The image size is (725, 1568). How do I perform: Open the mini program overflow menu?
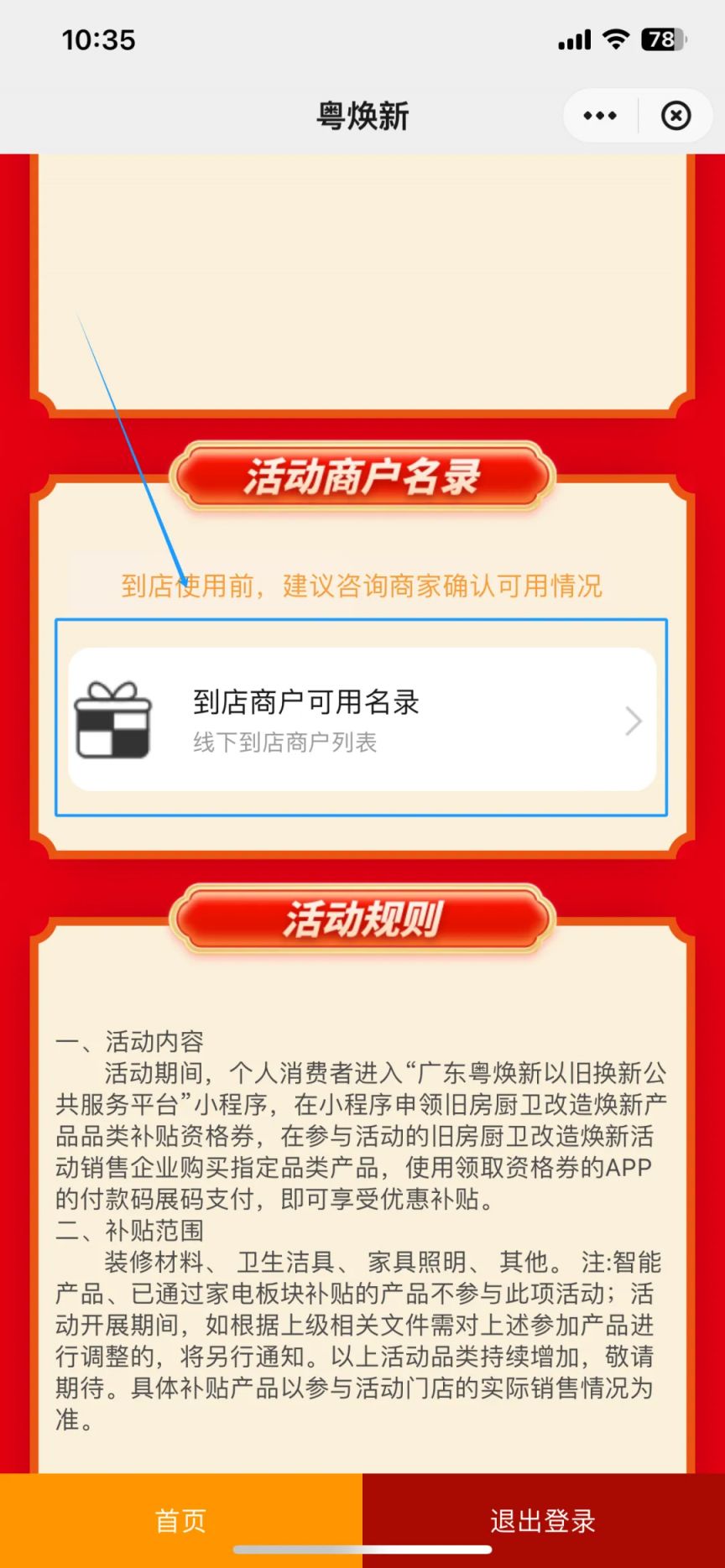(x=600, y=116)
